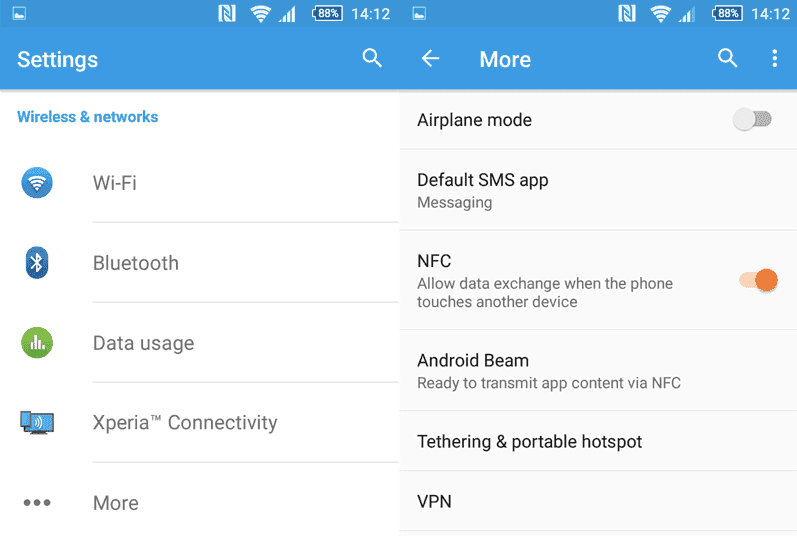797x536 pixels.
Task: Turn on Airplane mode
Action: pyautogui.click(x=752, y=120)
